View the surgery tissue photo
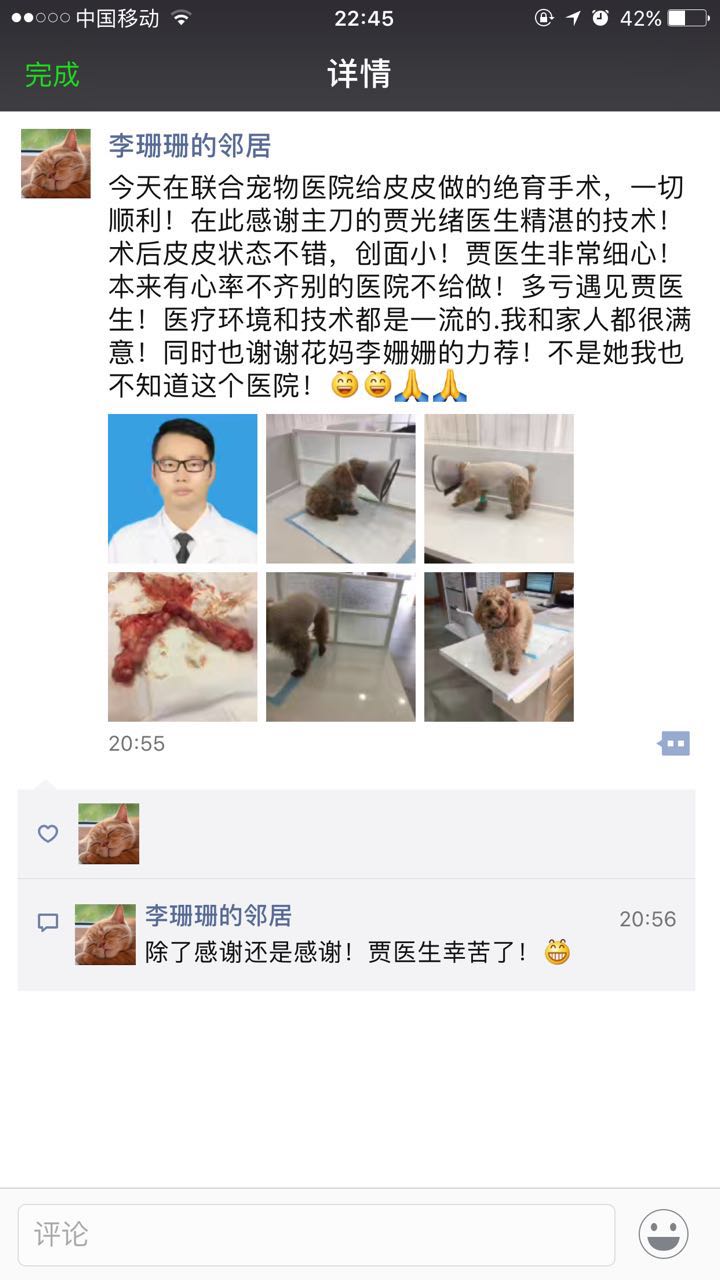Screen dimensions: 720x1280 [x=182, y=647]
